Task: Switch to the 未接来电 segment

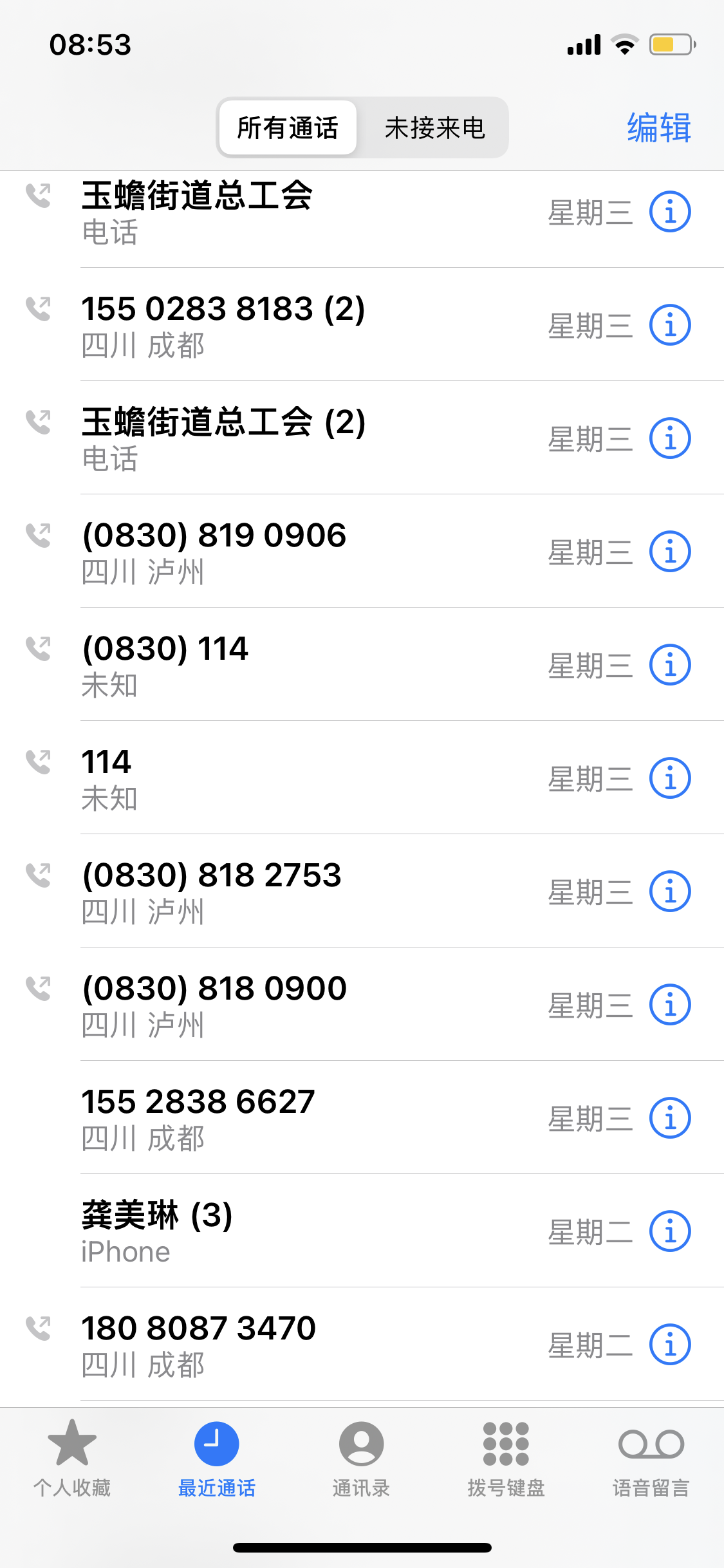Action: [434, 127]
